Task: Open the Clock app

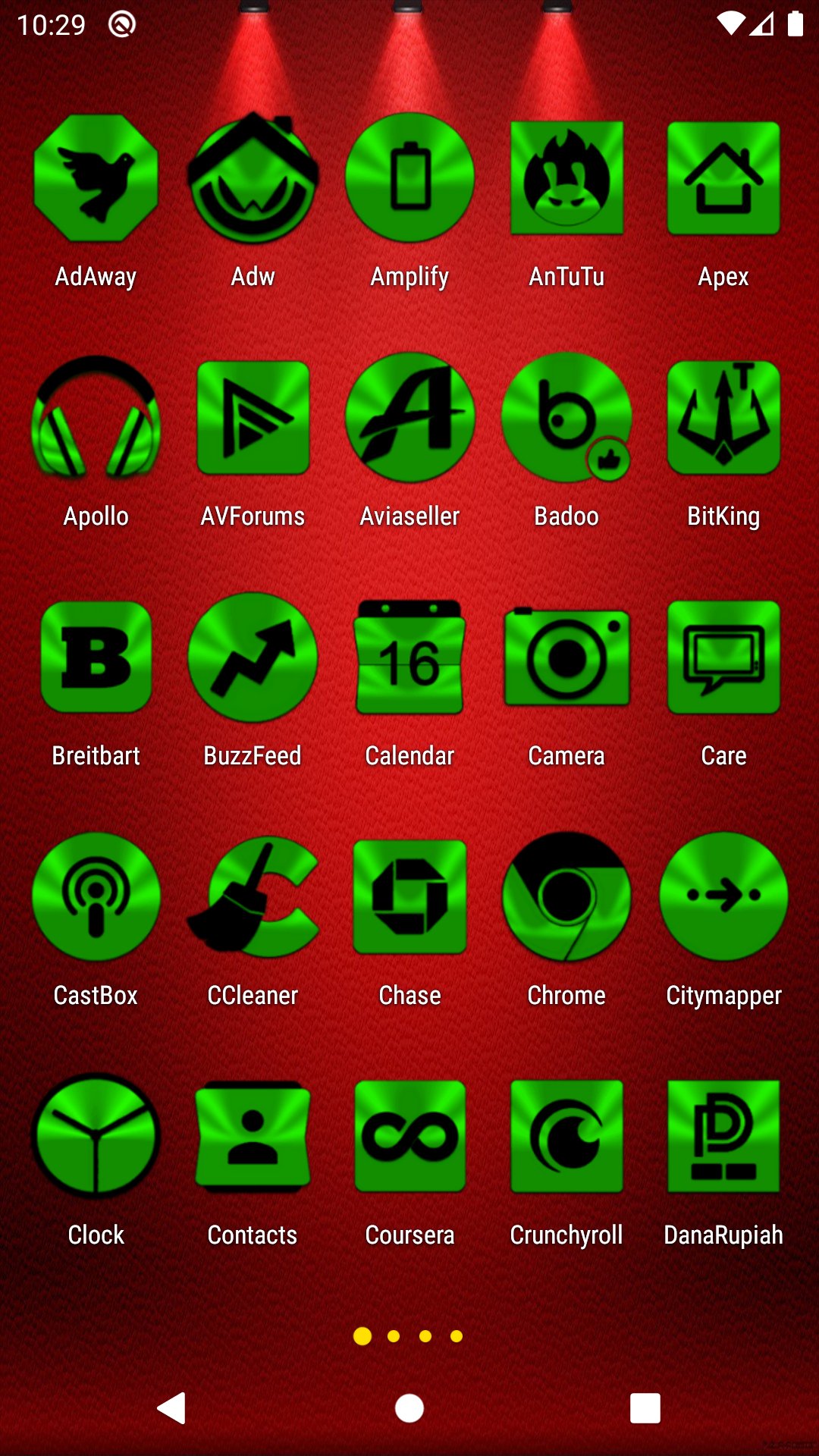Action: pos(96,1137)
